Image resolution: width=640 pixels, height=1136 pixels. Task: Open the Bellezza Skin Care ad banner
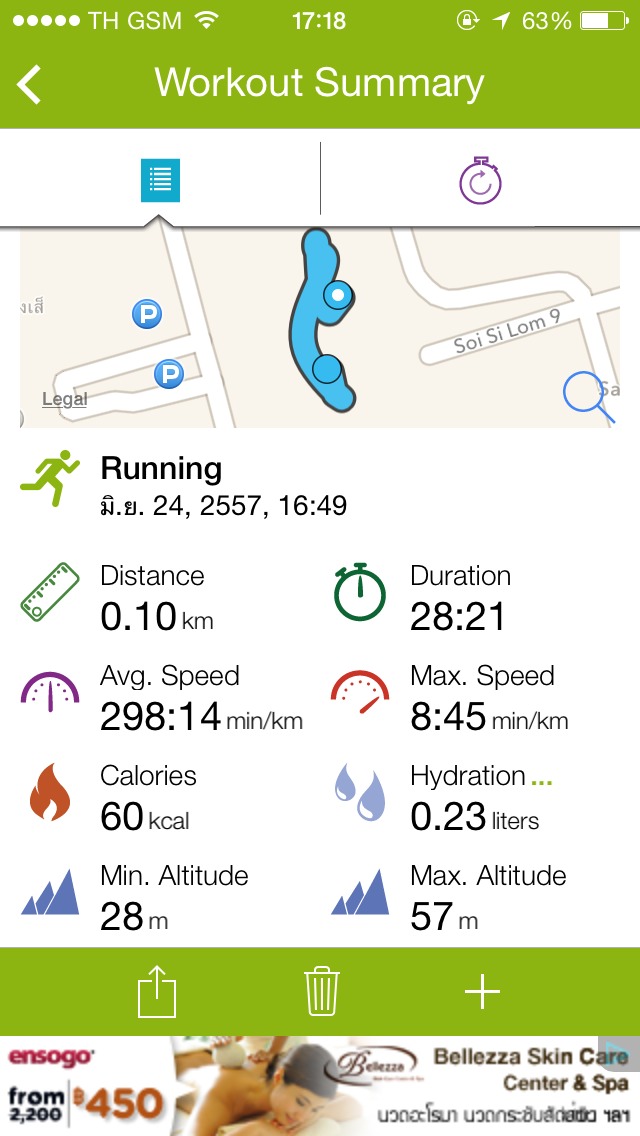[320, 1084]
